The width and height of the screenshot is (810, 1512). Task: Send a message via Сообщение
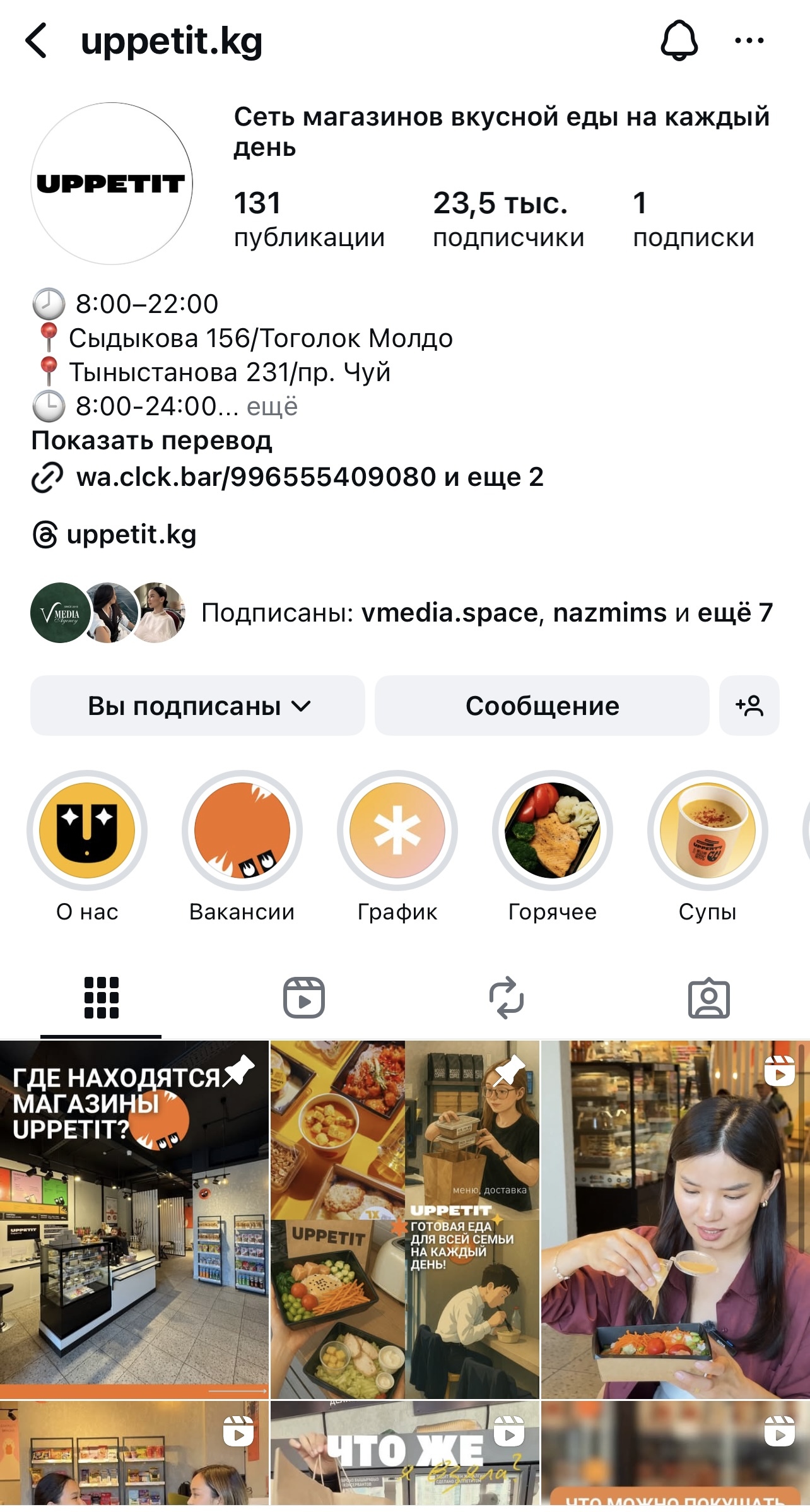coord(542,706)
